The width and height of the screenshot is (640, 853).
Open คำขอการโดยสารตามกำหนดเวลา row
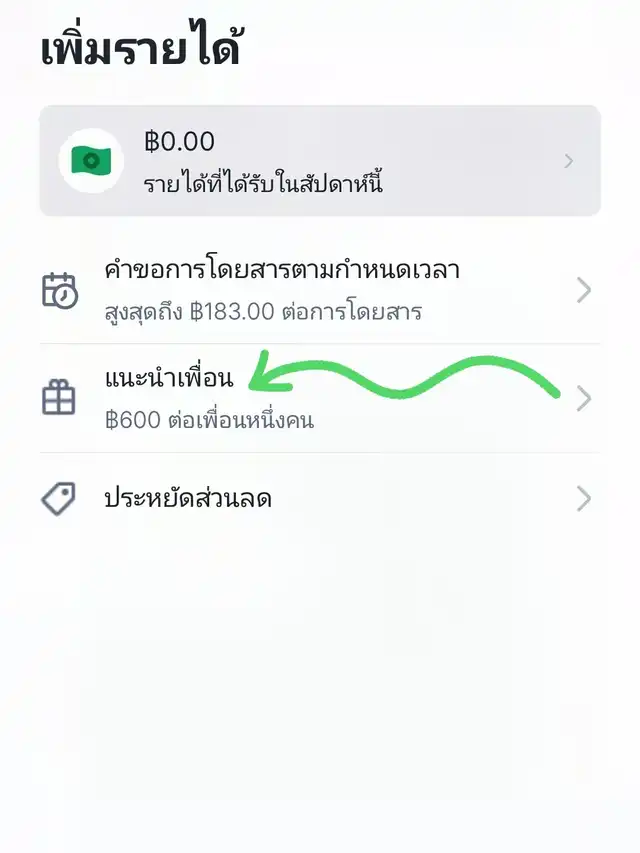point(319,290)
